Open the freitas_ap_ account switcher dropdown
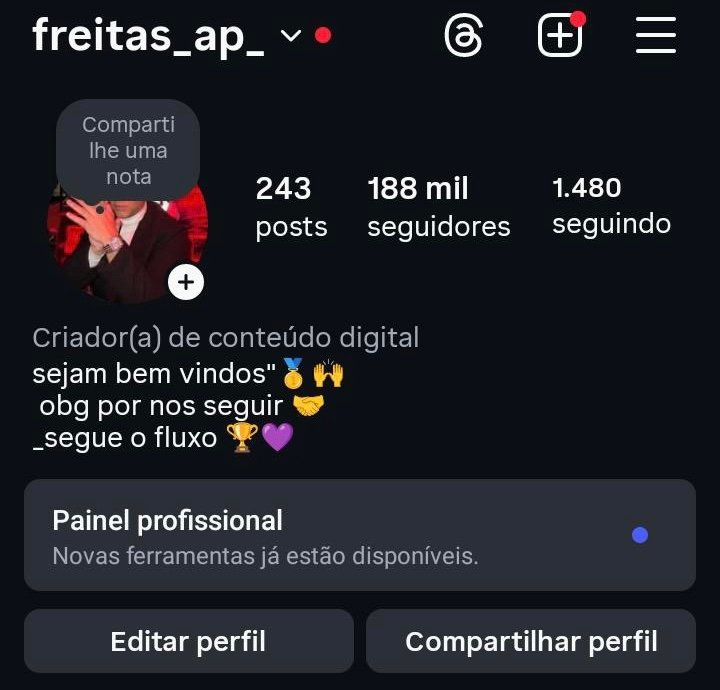 click(290, 36)
